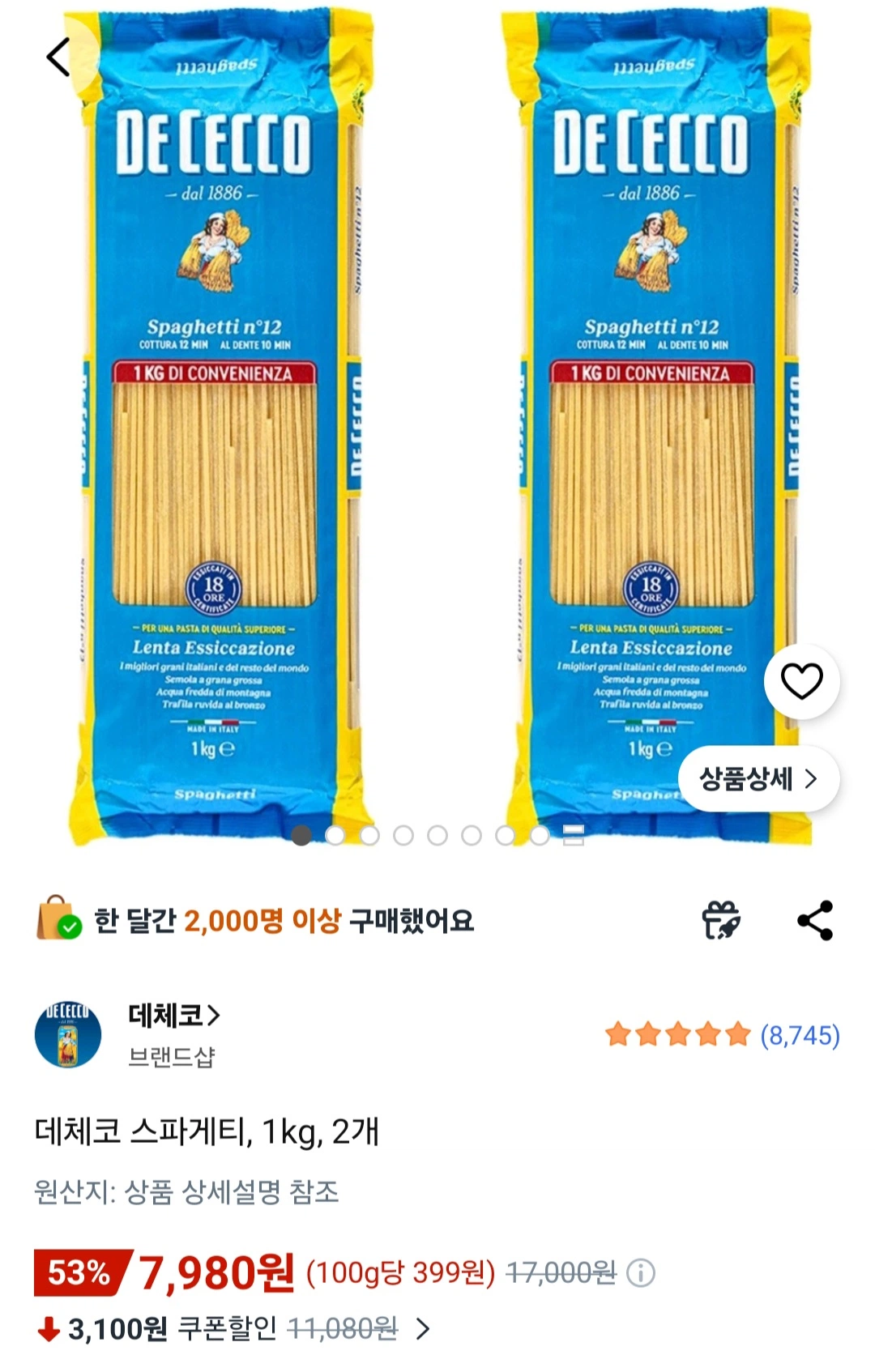Expand the 3,100원 쿠폰할인 coupon details
Screen dimensions: 875x1372
(233, 1328)
